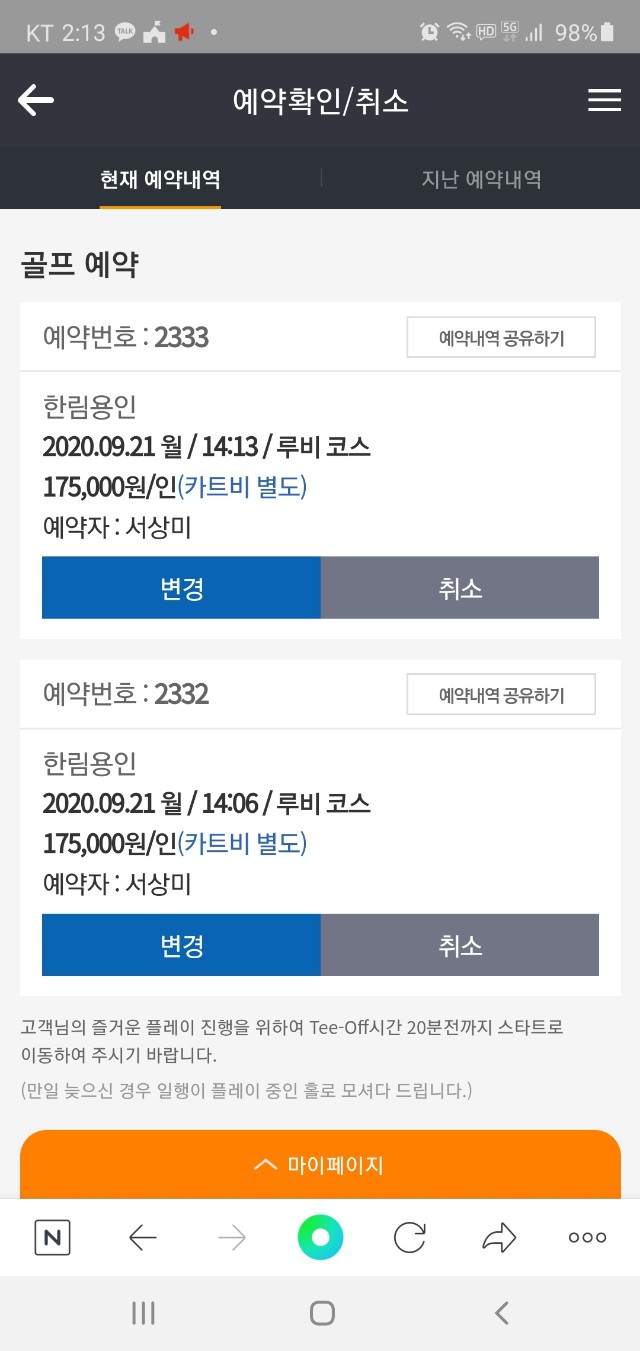Viewport: 640px width, 1351px height.
Task: Share this page from browser toolbar
Action: pyautogui.click(x=498, y=1238)
